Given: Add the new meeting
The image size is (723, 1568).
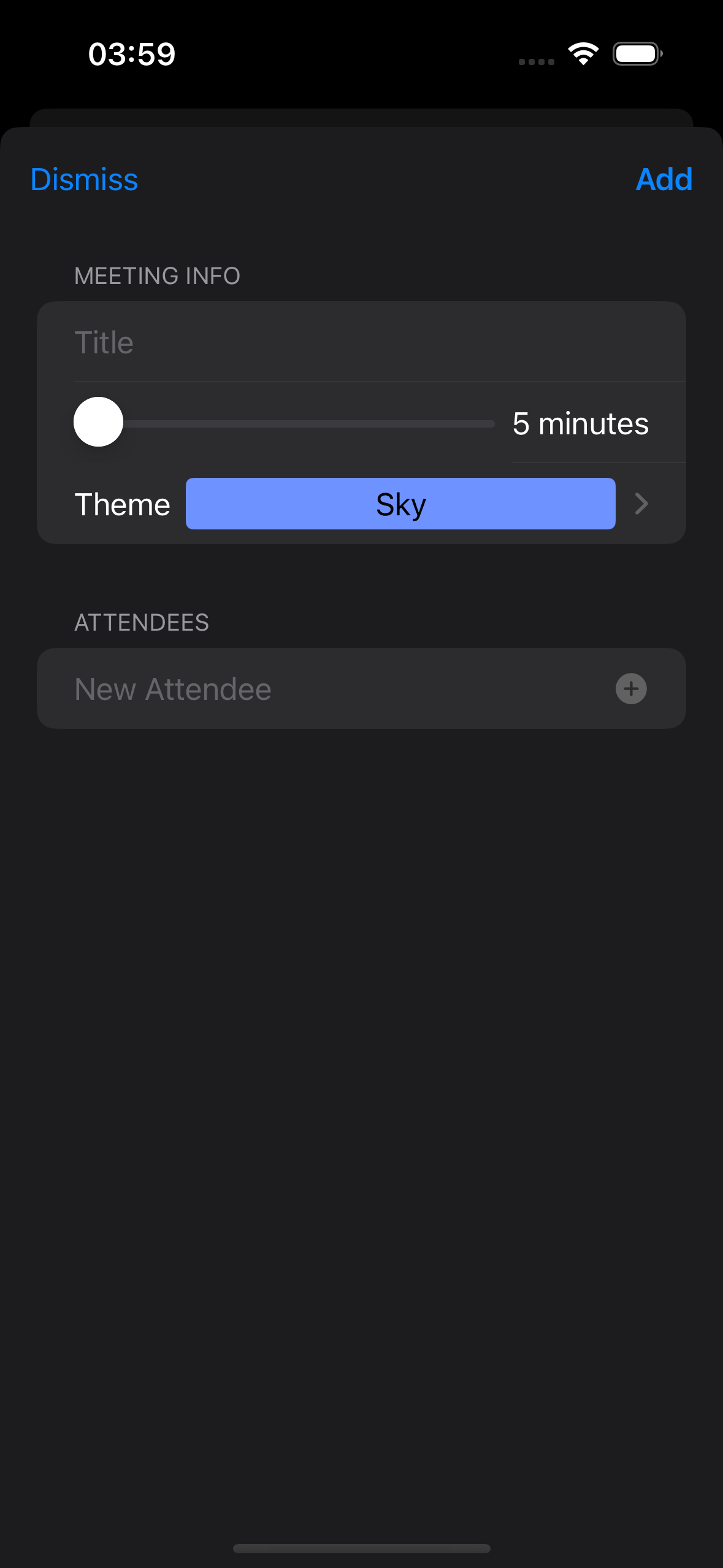Looking at the screenshot, I should (664, 180).
